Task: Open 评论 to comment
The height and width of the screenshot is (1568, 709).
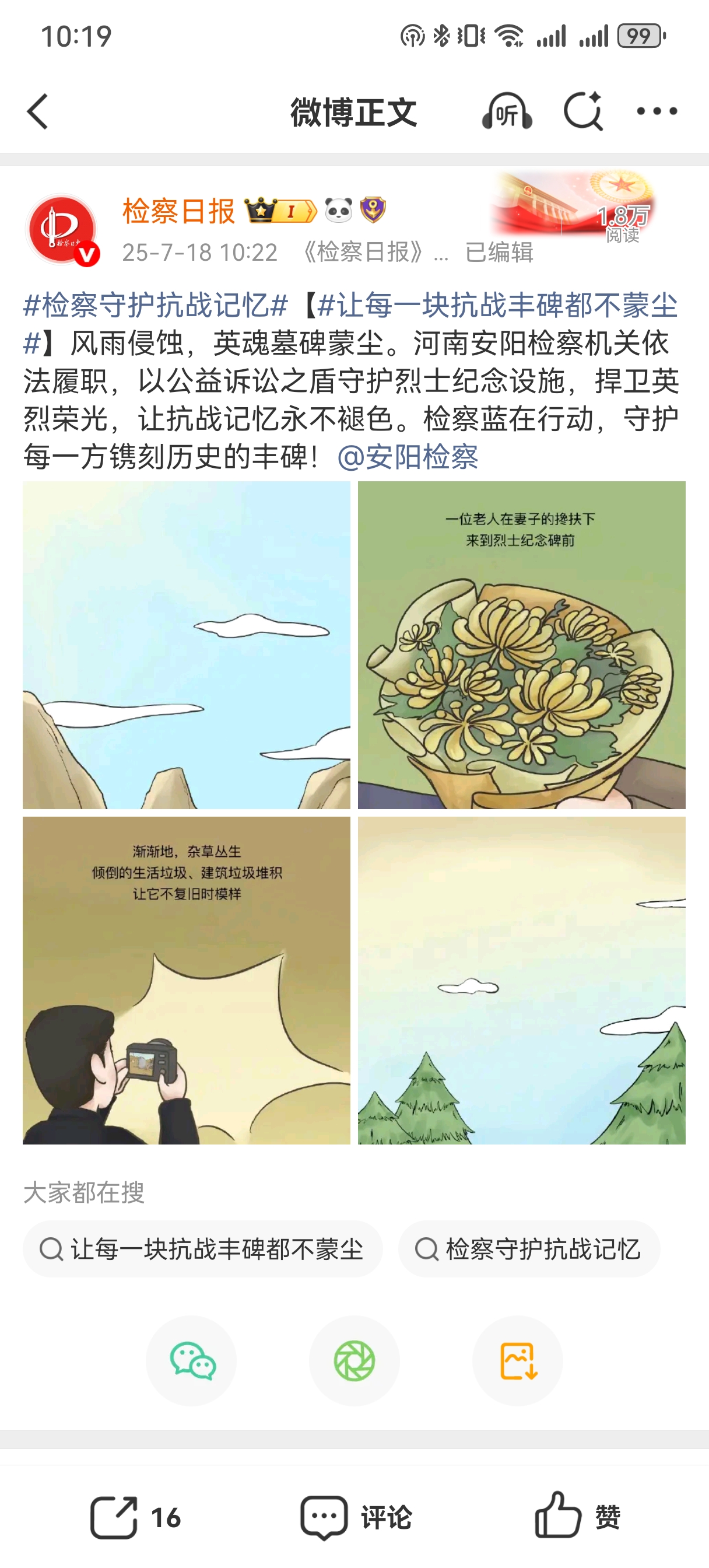Action: click(x=356, y=1517)
